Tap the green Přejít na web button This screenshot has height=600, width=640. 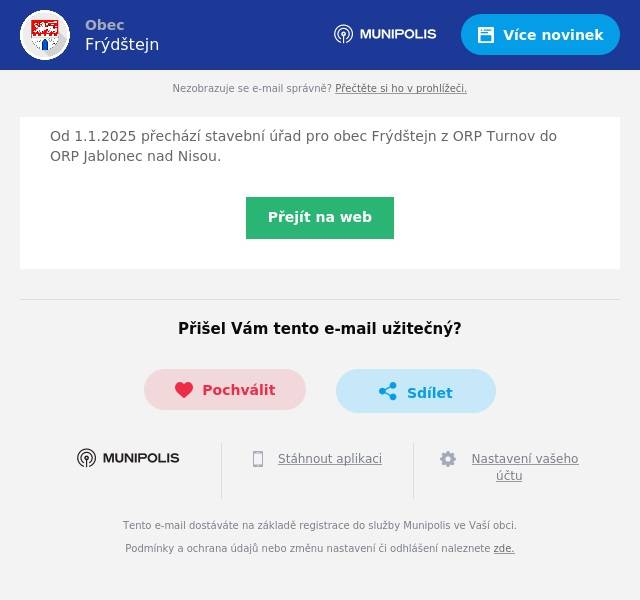(320, 217)
